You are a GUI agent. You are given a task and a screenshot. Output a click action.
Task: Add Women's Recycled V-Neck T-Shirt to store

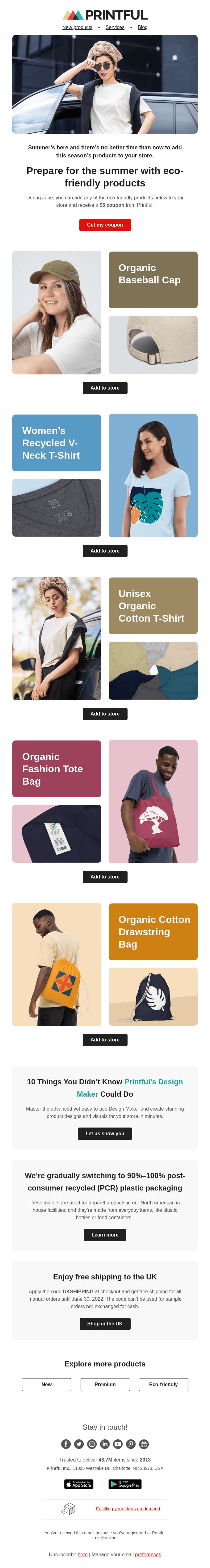pos(105,551)
